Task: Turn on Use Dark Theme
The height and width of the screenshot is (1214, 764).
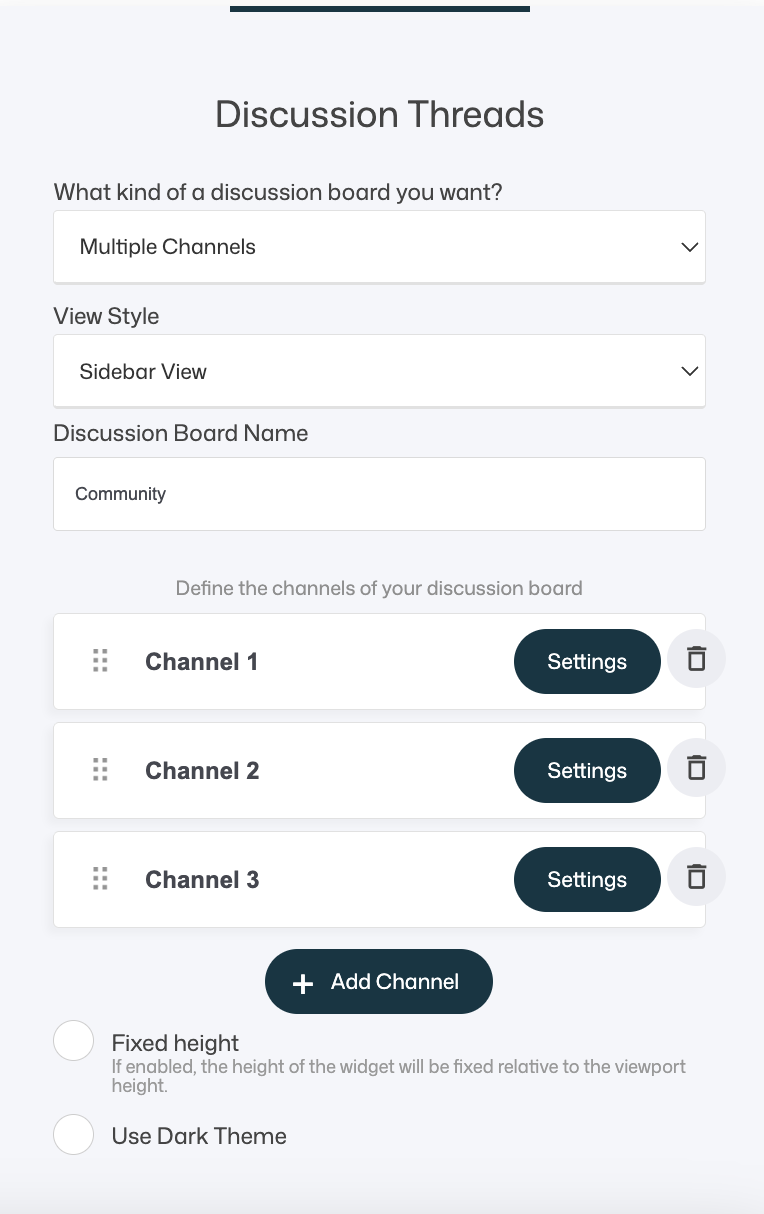Action: pyautogui.click(x=74, y=1136)
